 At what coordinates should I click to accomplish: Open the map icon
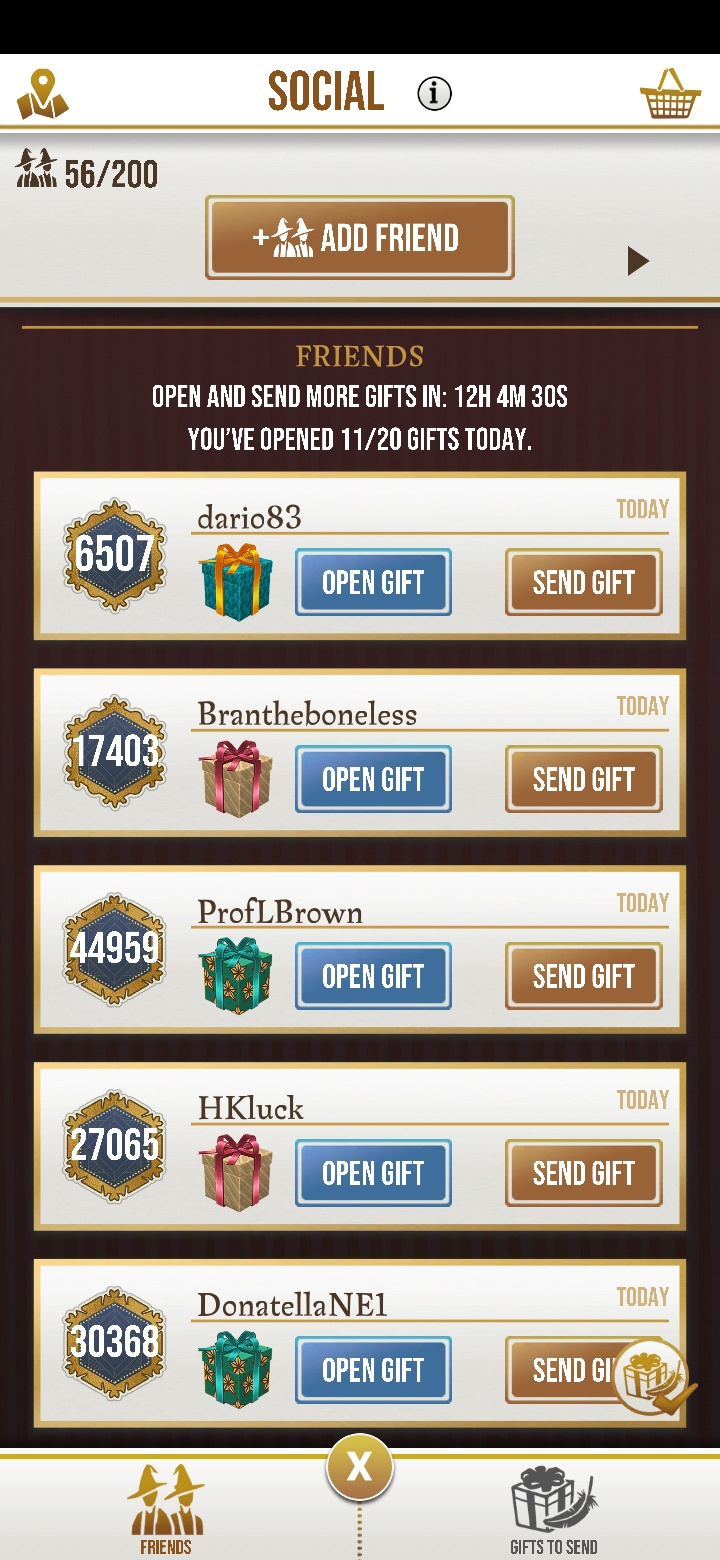click(x=42, y=94)
